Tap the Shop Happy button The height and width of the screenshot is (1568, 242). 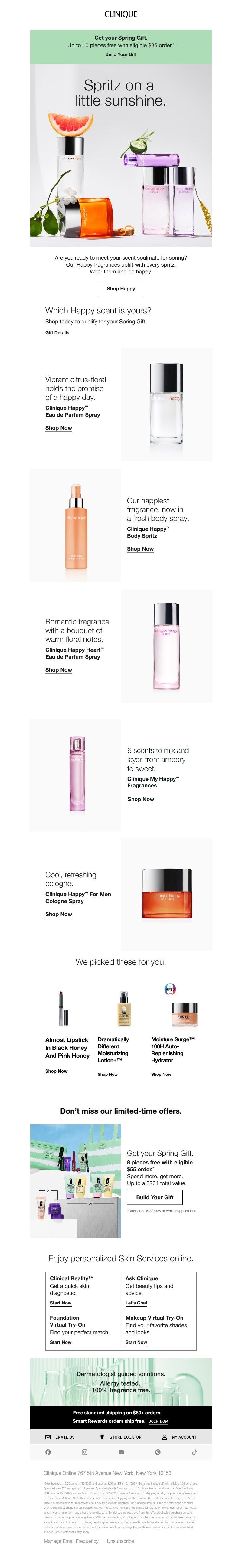120,289
